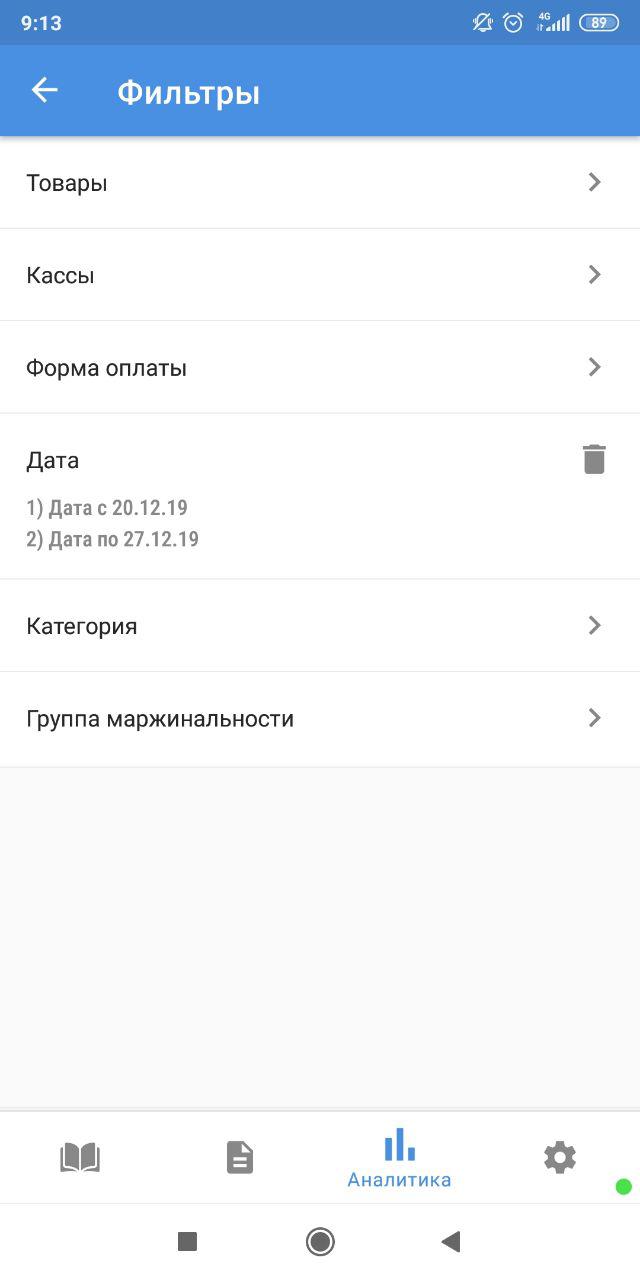
Task: Open the Форма оплаты filter
Action: click(x=320, y=367)
